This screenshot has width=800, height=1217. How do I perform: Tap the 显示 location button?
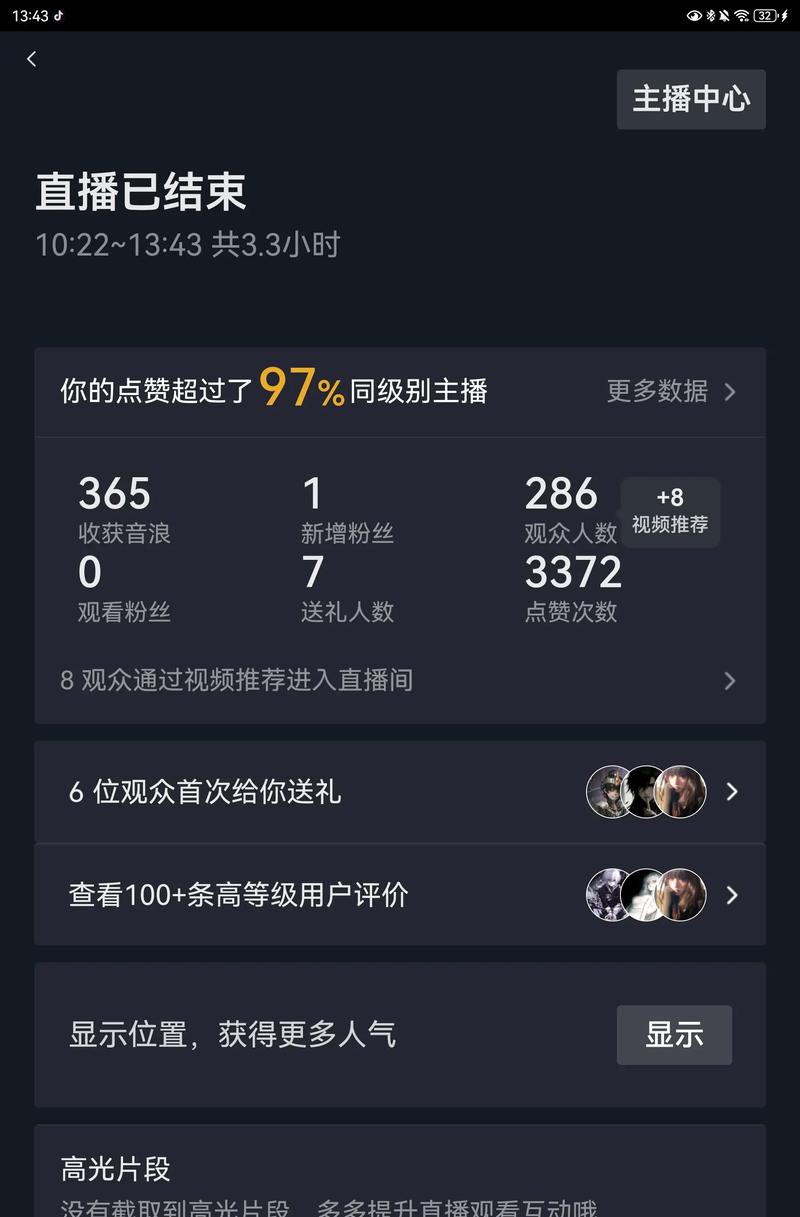point(674,1035)
